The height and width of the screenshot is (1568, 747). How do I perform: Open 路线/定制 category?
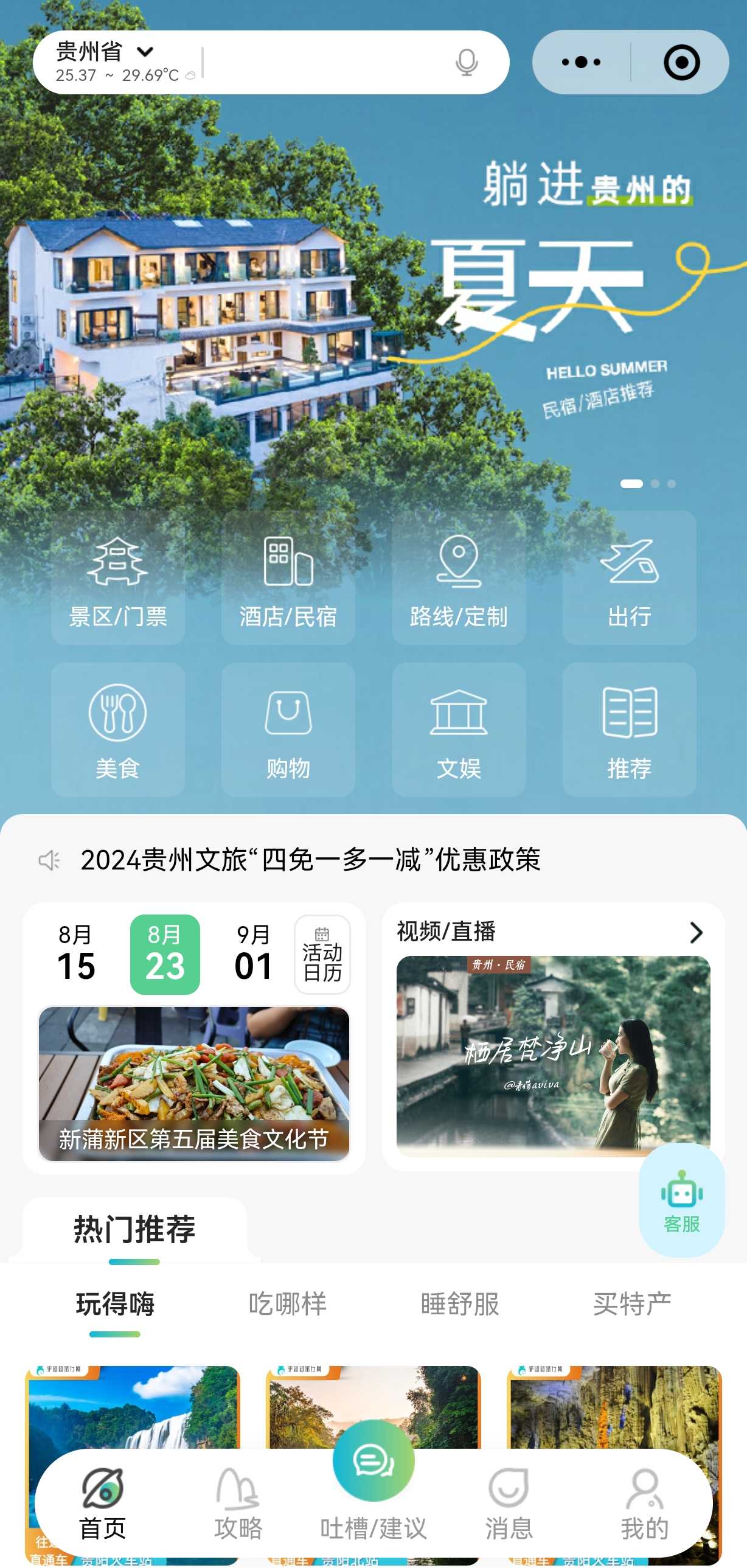pyautogui.click(x=459, y=578)
